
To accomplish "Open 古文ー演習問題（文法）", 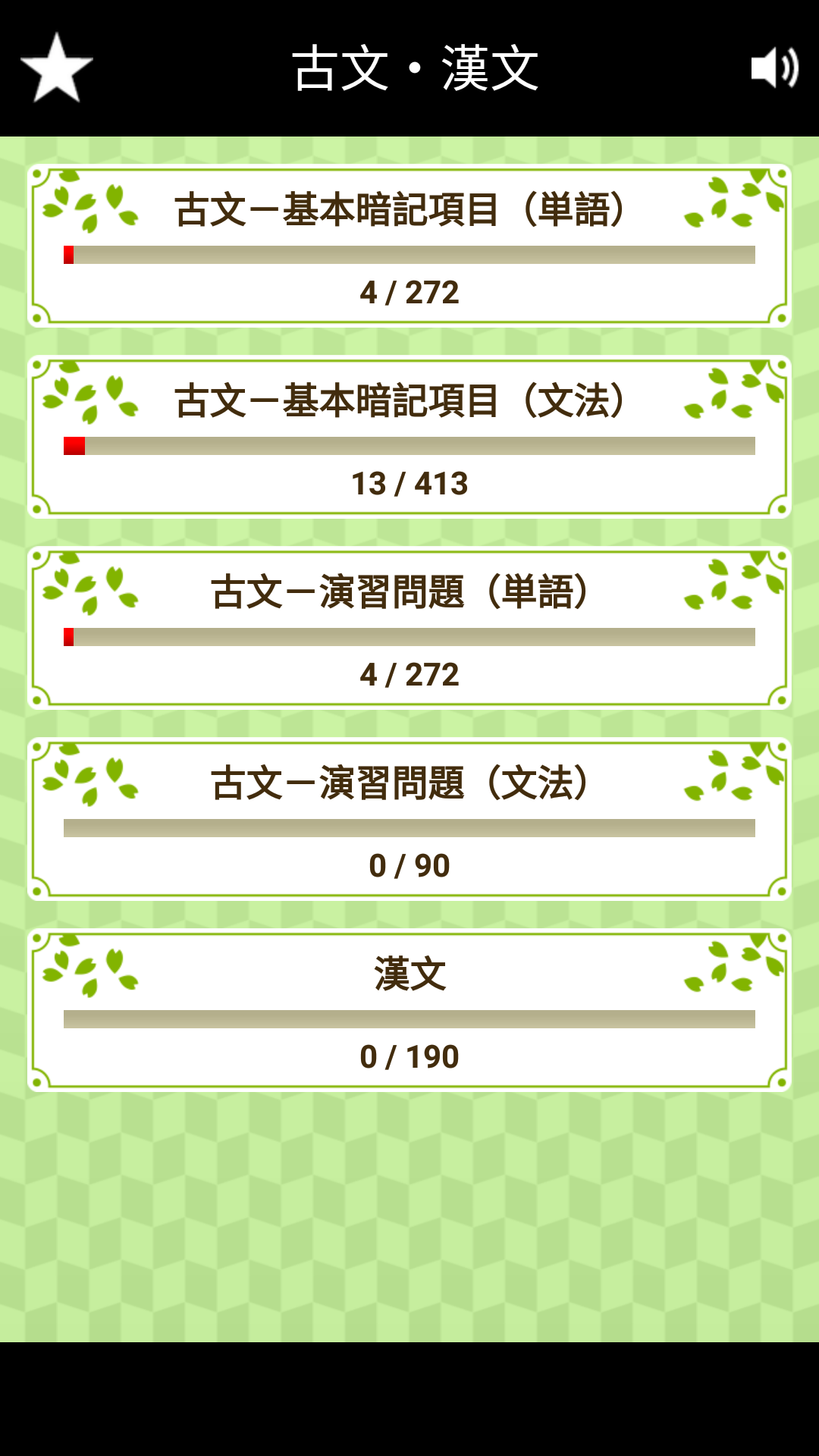I will pyautogui.click(x=409, y=819).
